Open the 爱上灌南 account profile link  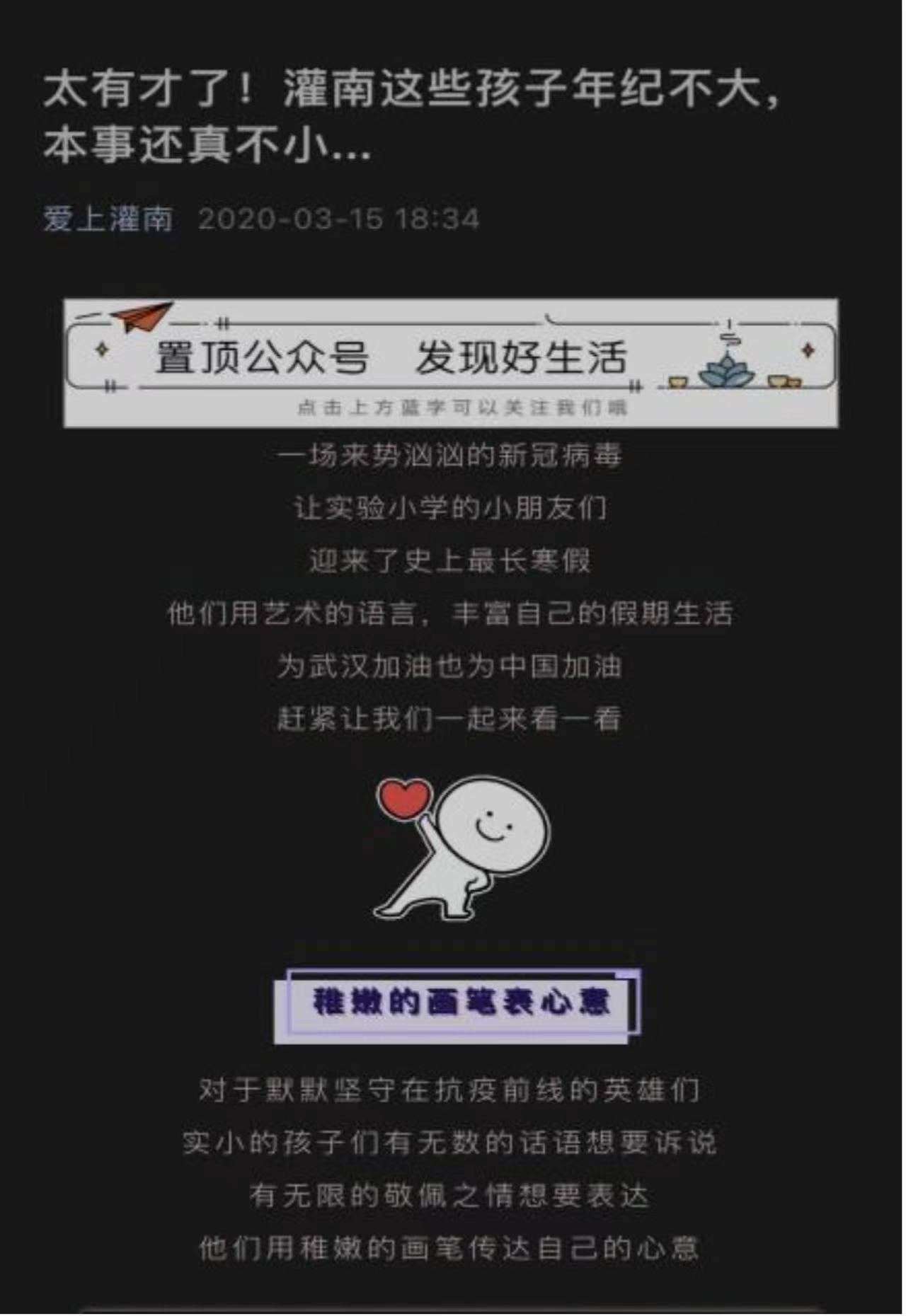point(108,219)
